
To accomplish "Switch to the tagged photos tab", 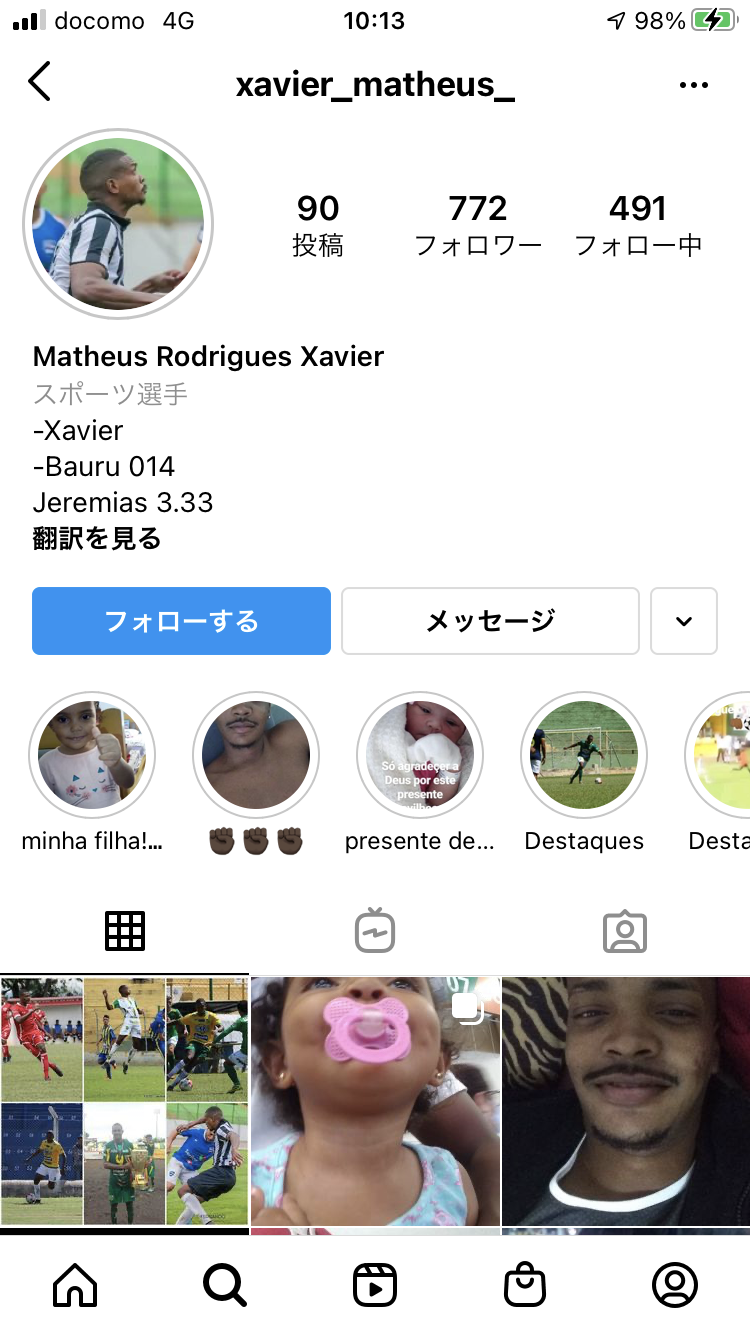I will [x=625, y=931].
